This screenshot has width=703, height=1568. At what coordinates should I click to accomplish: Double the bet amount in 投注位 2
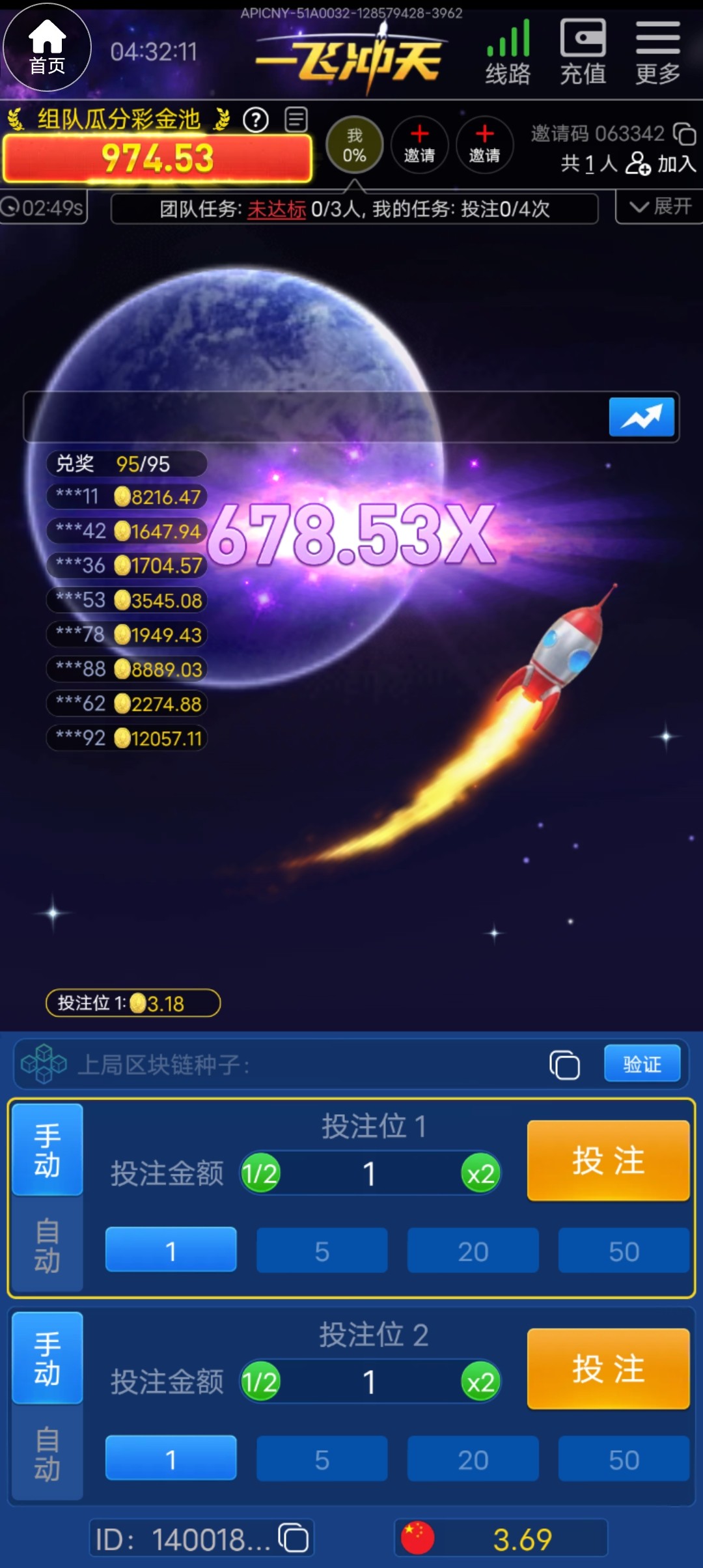[x=480, y=1382]
